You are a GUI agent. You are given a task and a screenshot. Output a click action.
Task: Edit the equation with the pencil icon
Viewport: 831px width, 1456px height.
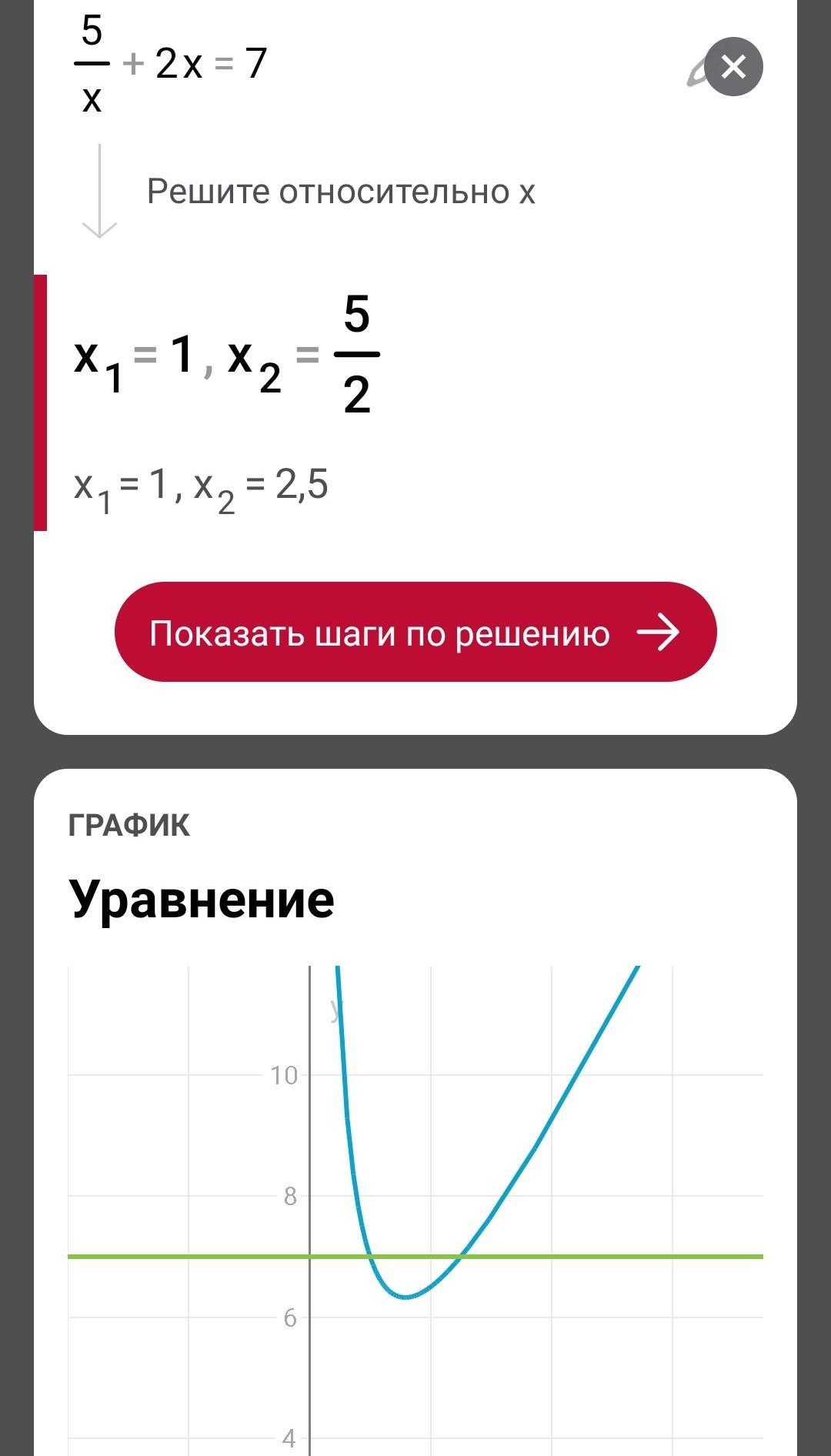click(x=696, y=75)
